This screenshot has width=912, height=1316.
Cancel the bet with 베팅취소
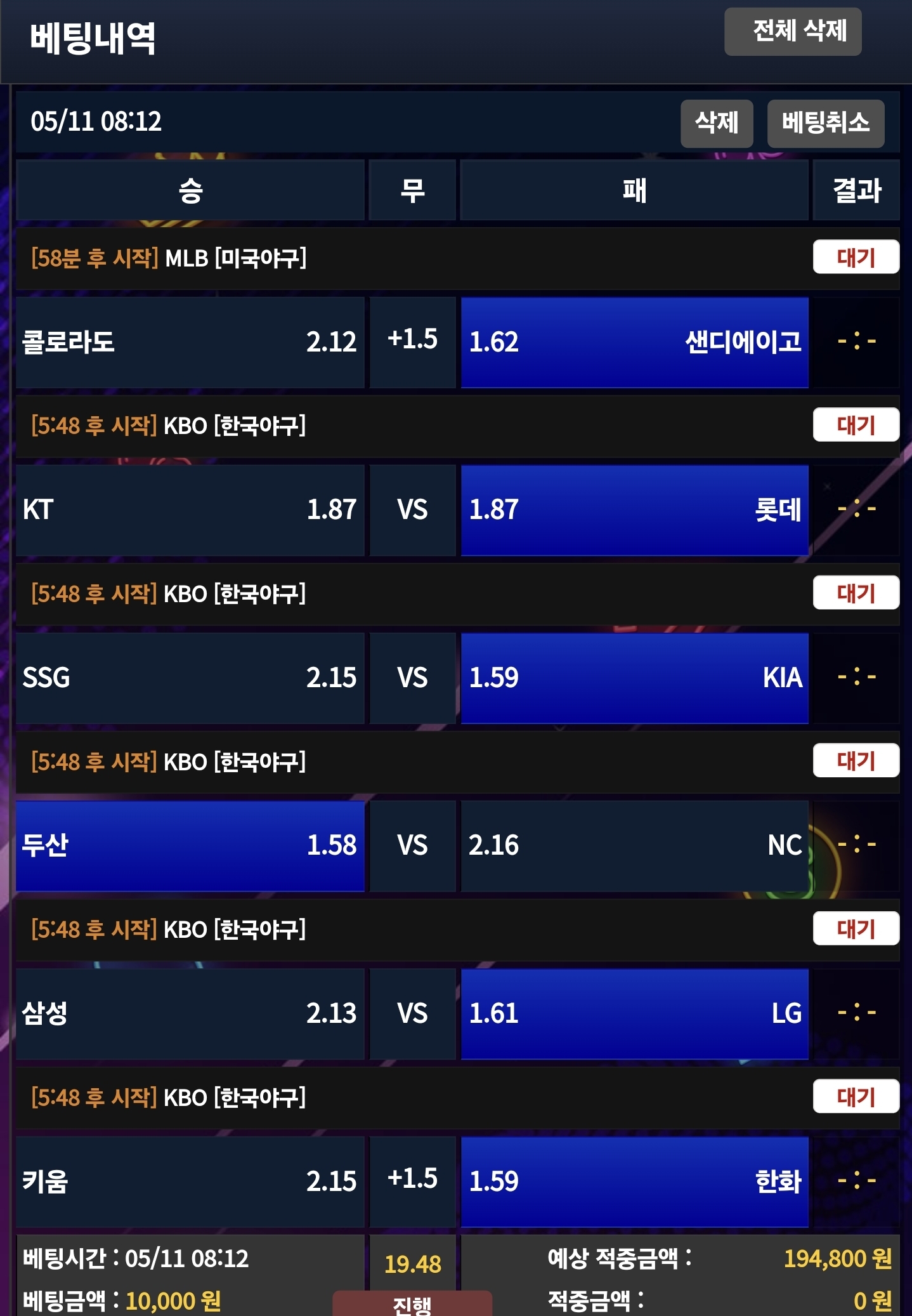click(824, 123)
